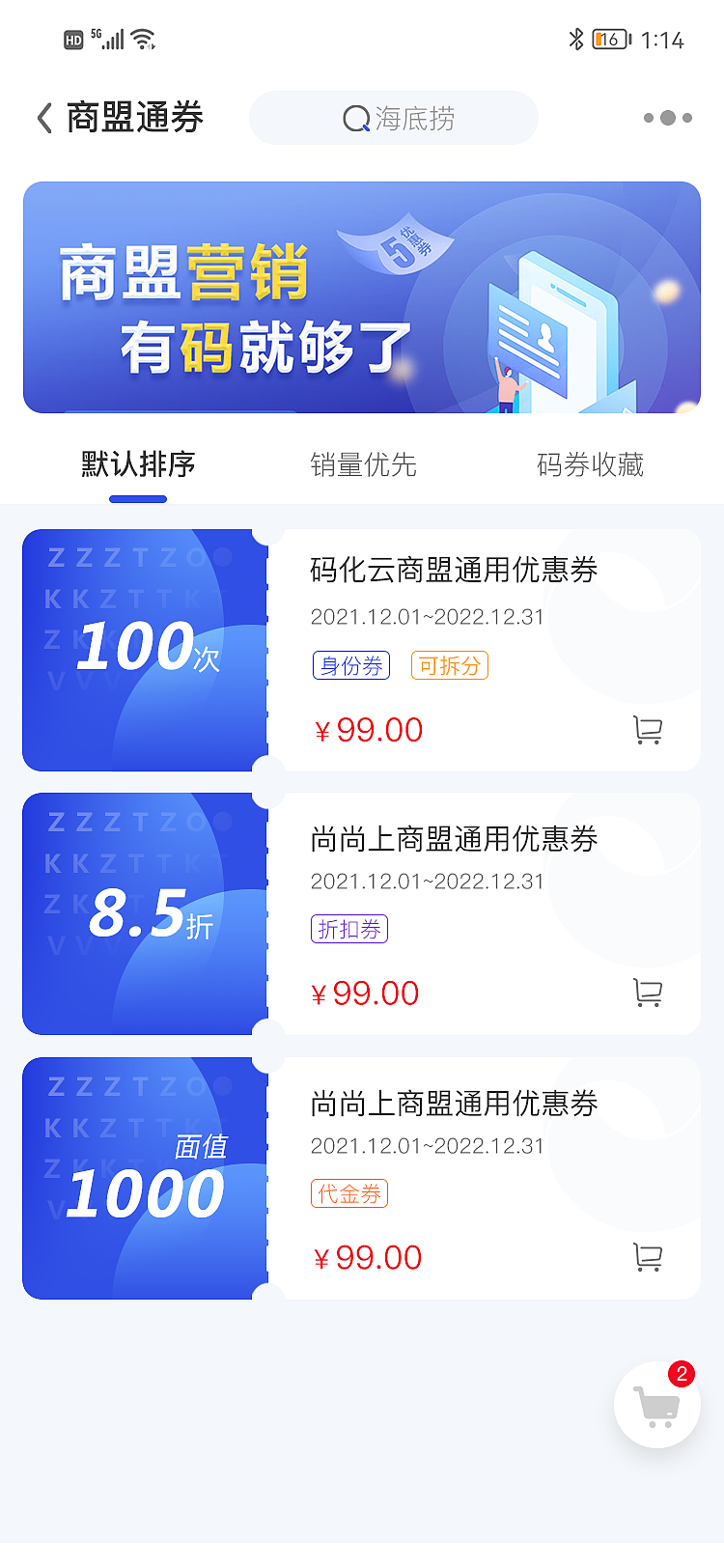Add 码化云商盟通用优惠券 to cart via cart icon
724x1568 pixels.
pos(648,731)
